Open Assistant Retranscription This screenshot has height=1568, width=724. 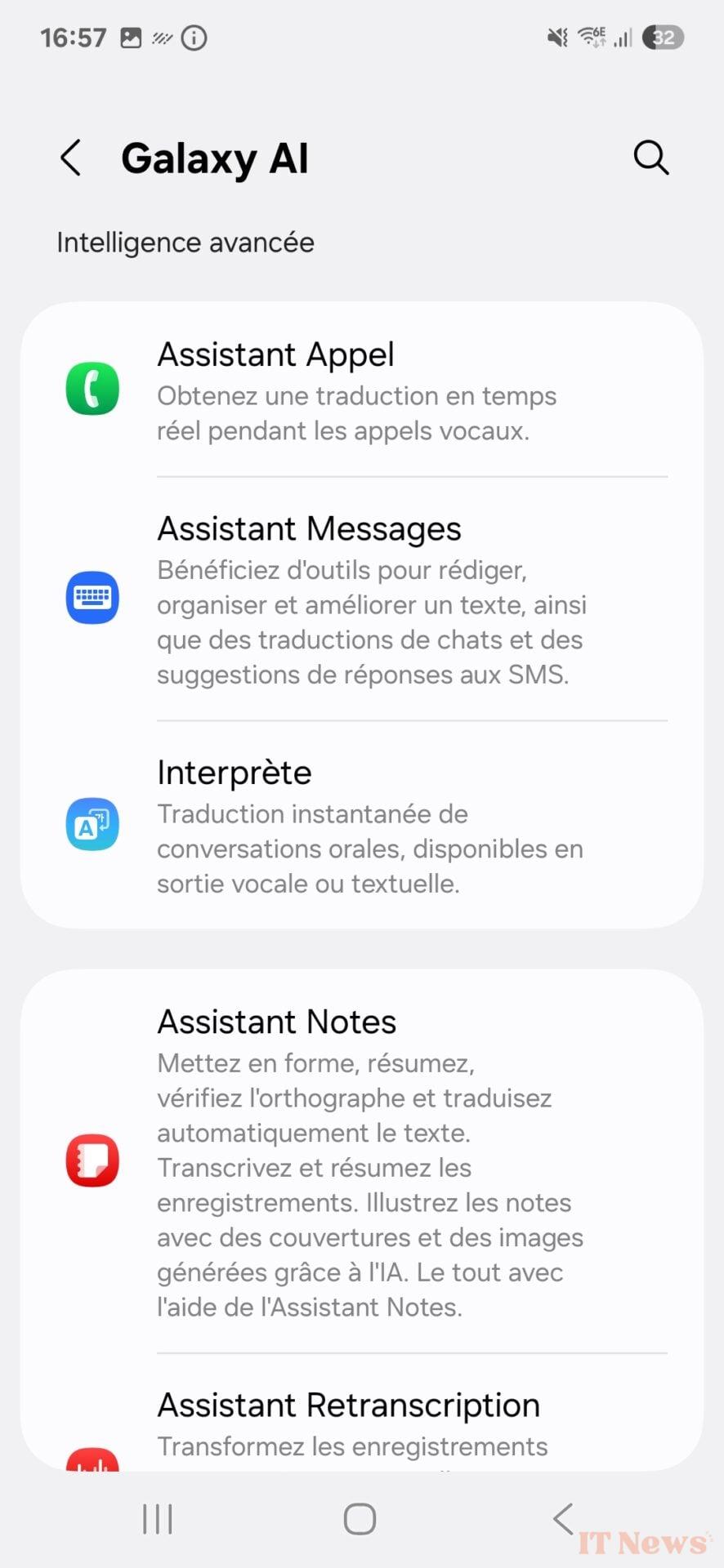pos(360,1421)
